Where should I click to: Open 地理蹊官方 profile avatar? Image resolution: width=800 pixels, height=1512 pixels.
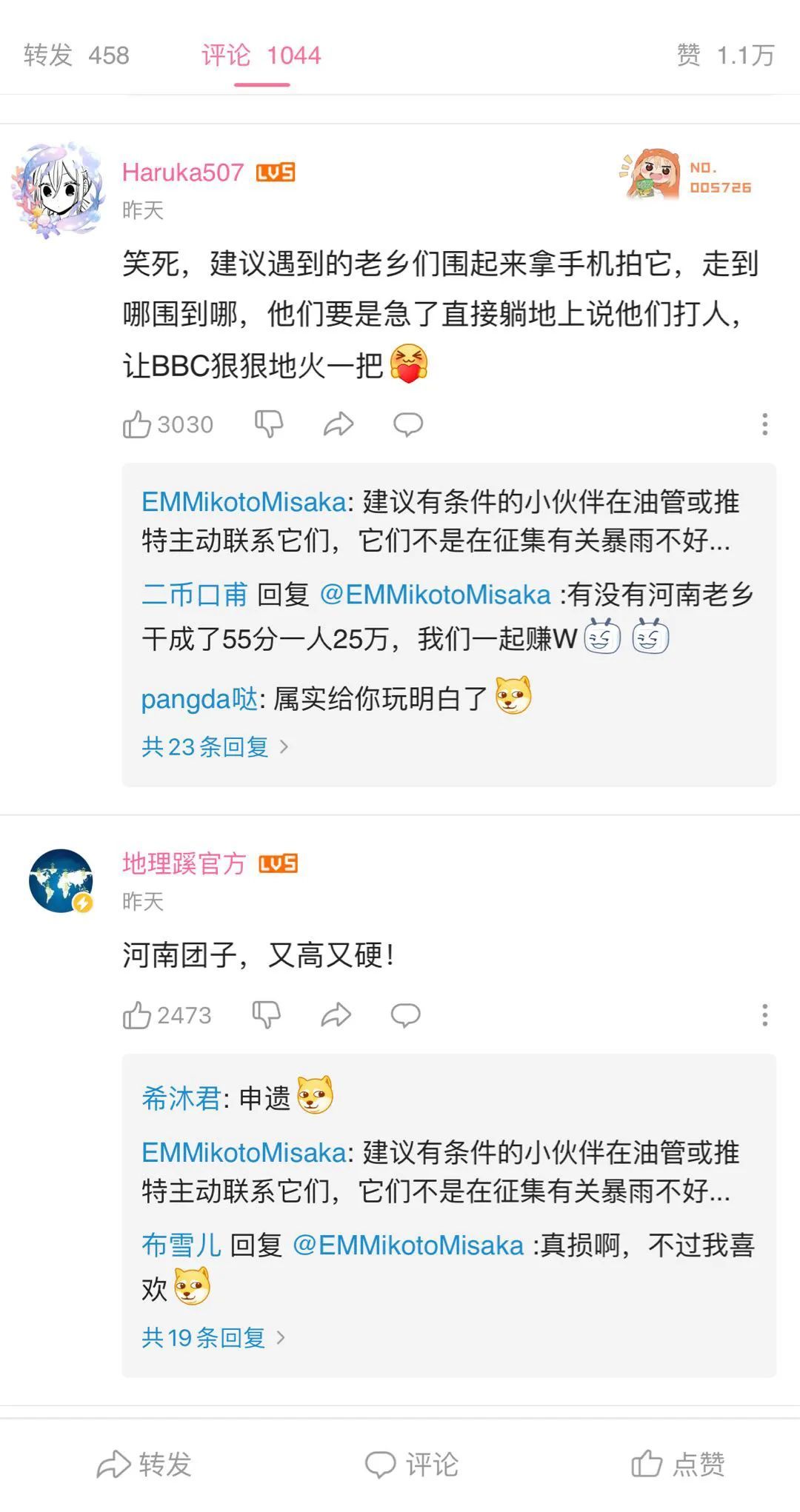coord(61,881)
